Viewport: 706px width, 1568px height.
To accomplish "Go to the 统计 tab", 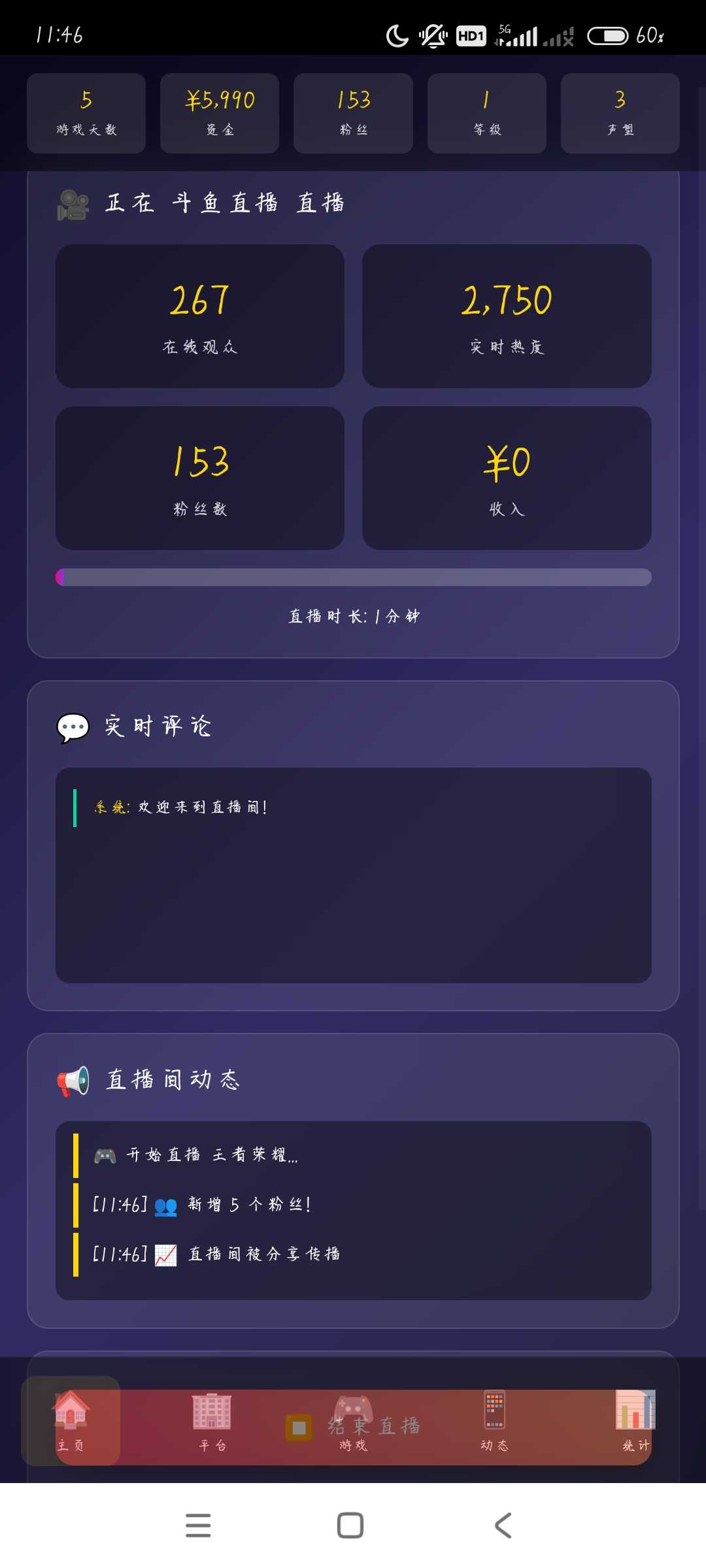I will pyautogui.click(x=635, y=1421).
